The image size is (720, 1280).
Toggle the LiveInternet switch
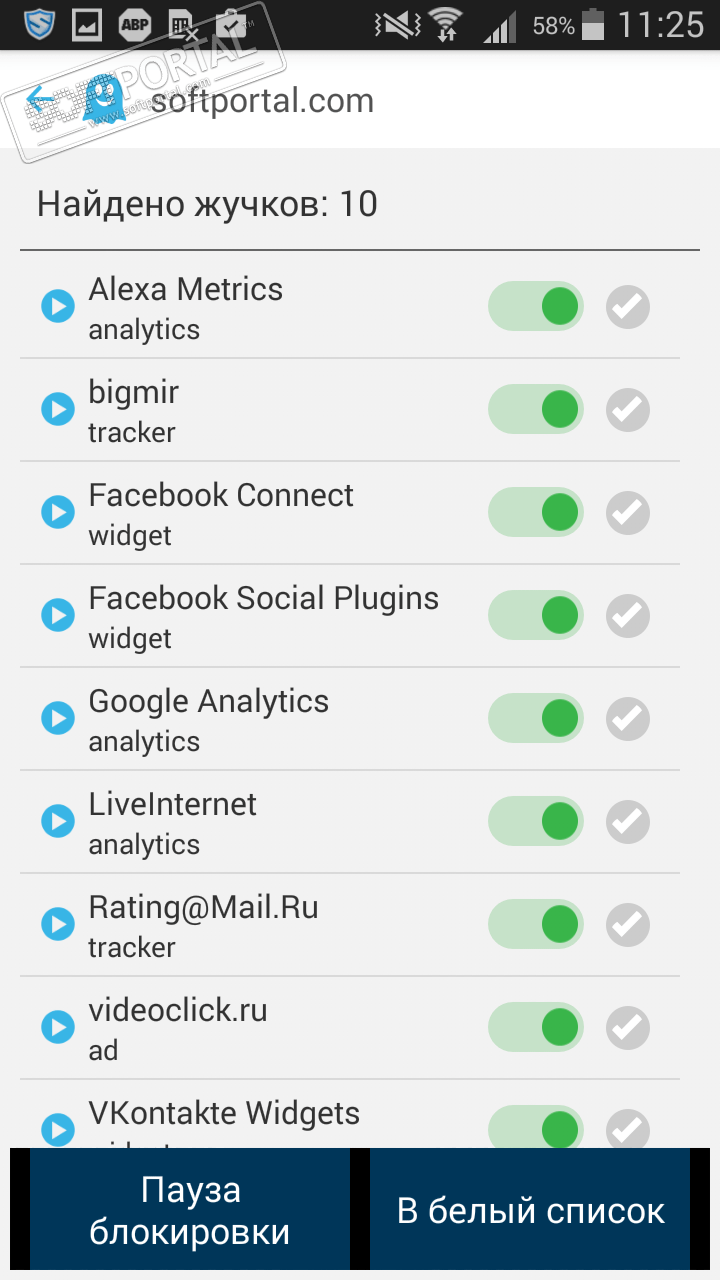(536, 821)
